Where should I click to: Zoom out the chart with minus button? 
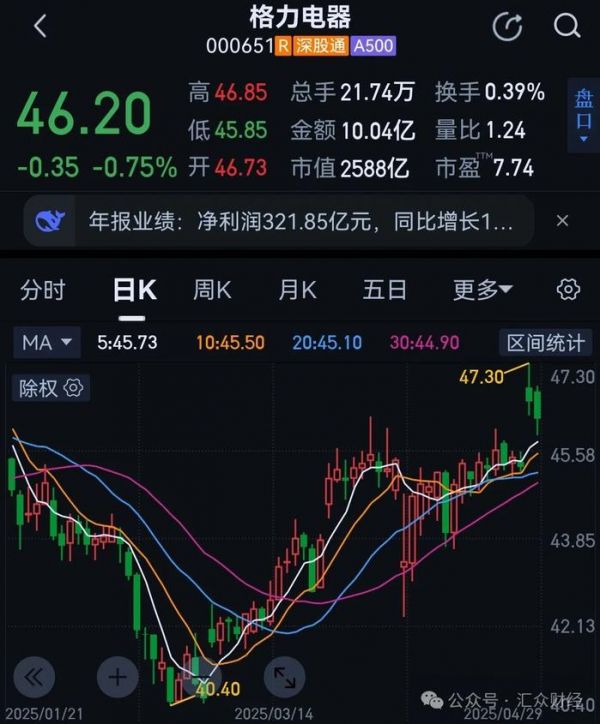click(200, 677)
